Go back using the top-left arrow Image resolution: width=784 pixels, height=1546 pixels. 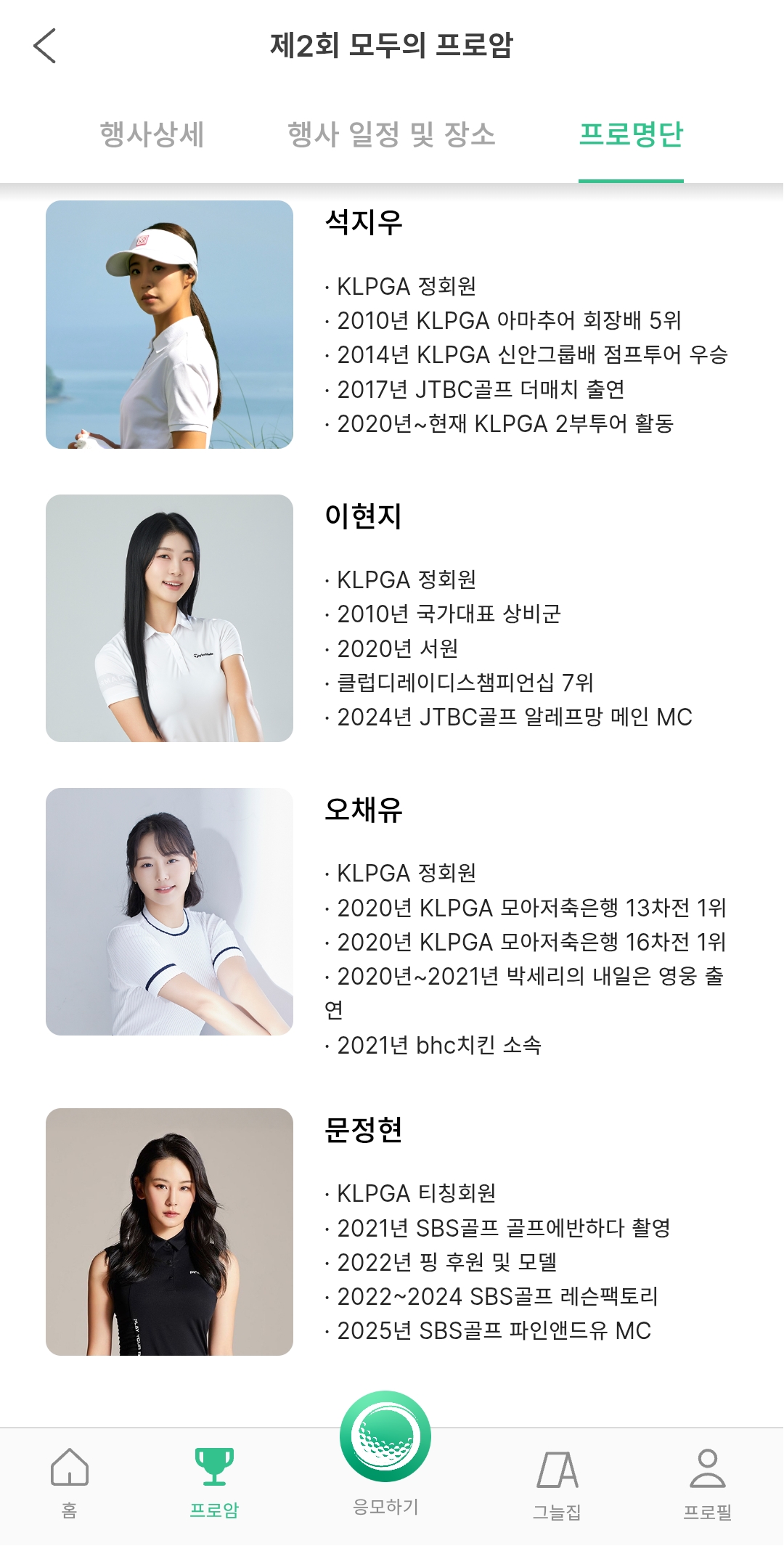point(45,46)
